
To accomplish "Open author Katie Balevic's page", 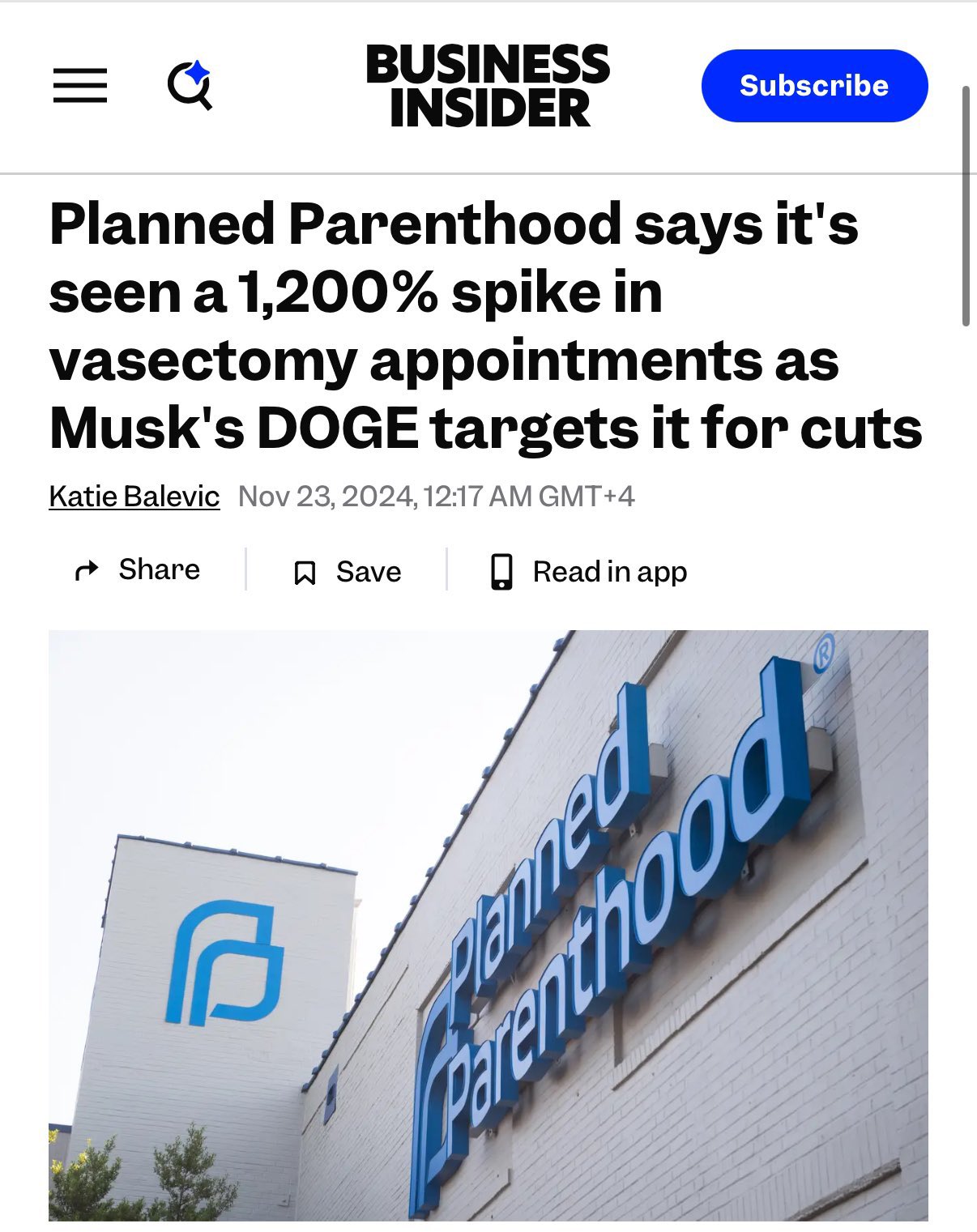I will [134, 496].
